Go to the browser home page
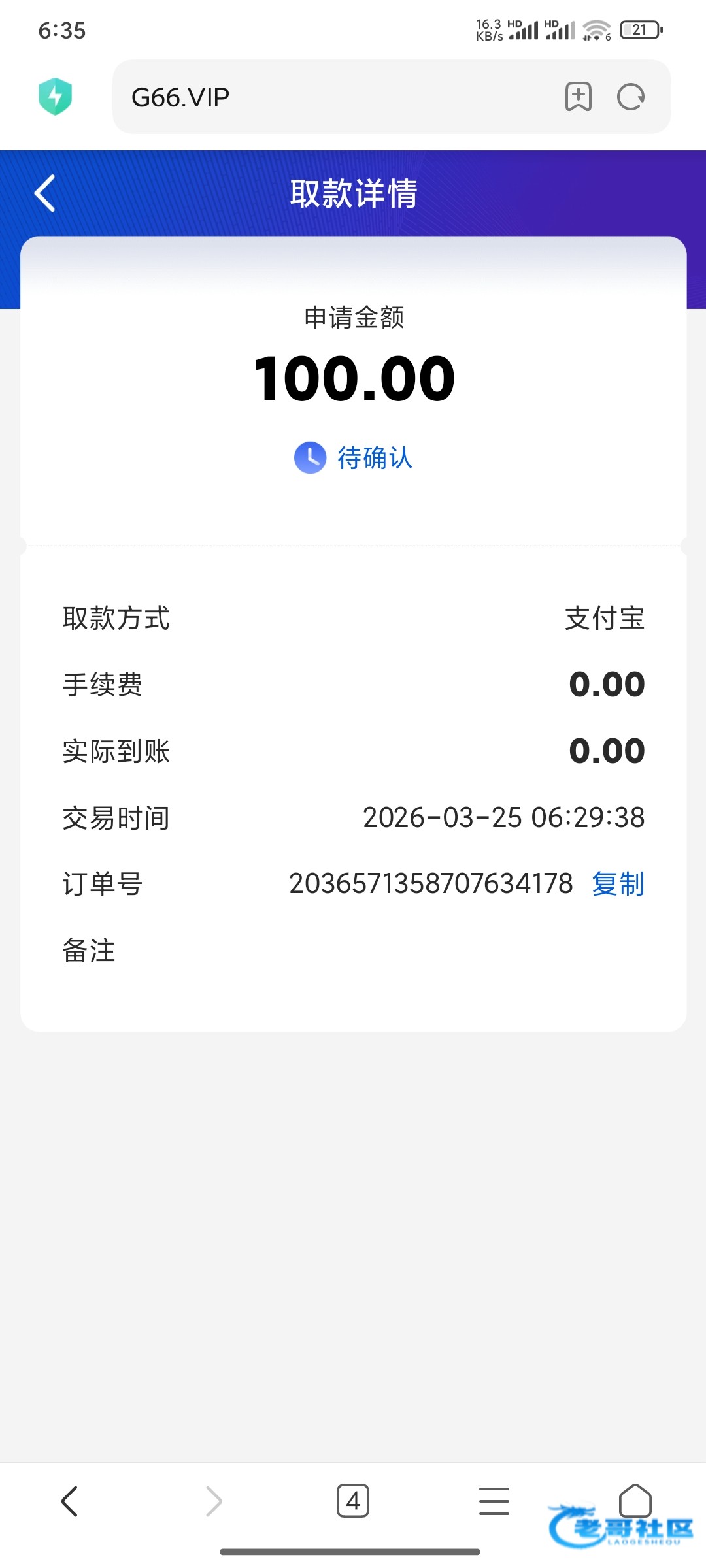 pyautogui.click(x=635, y=1499)
